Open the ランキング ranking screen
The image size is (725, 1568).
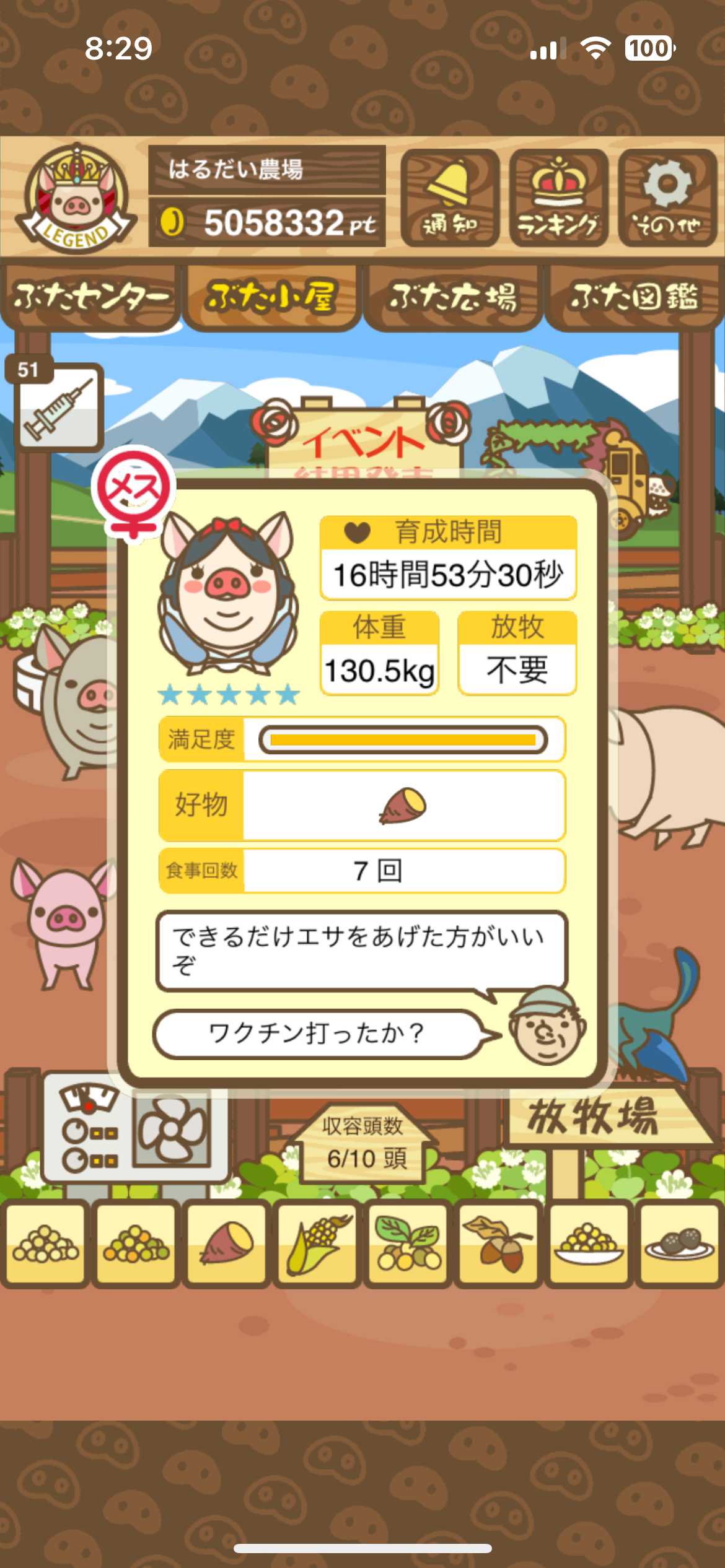coord(558,198)
